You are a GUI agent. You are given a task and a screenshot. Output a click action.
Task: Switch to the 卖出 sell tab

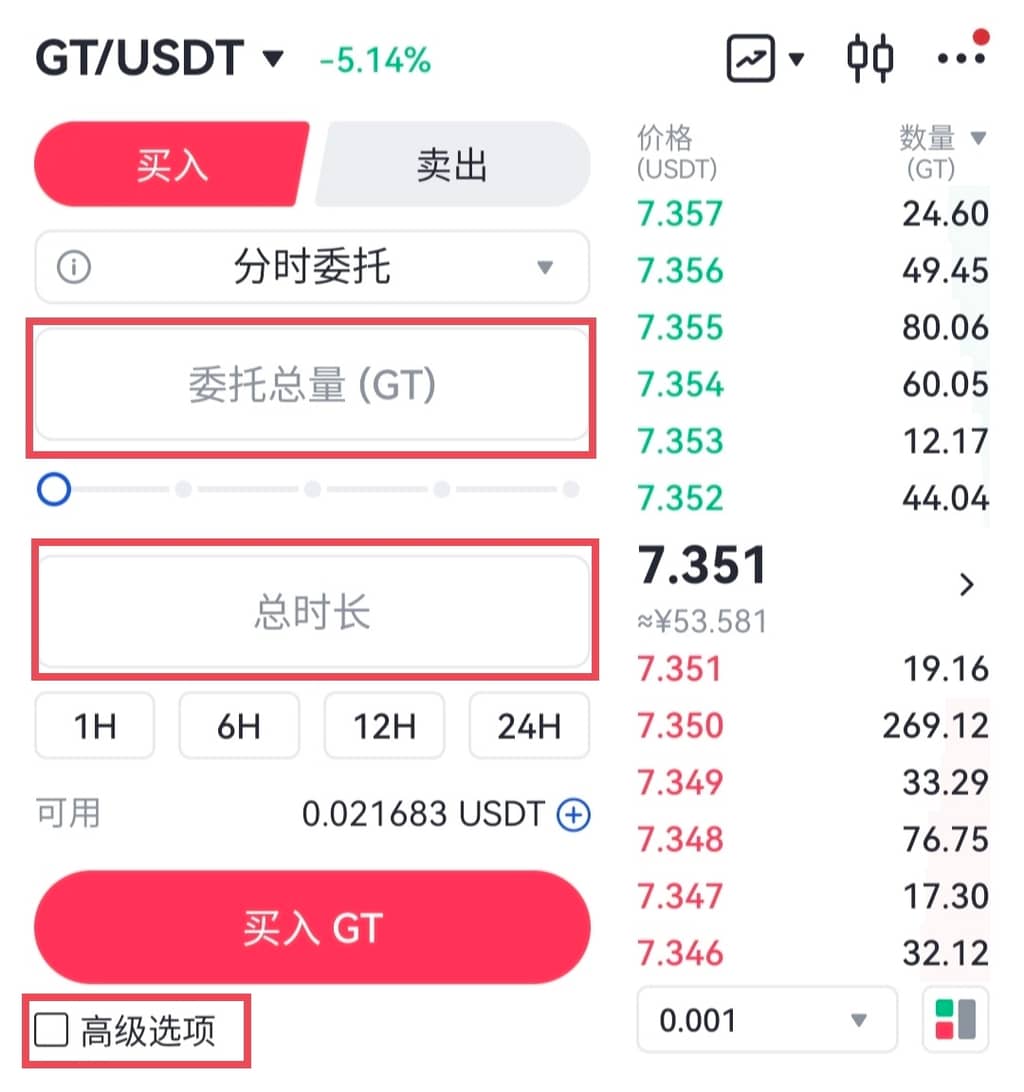pos(452,165)
